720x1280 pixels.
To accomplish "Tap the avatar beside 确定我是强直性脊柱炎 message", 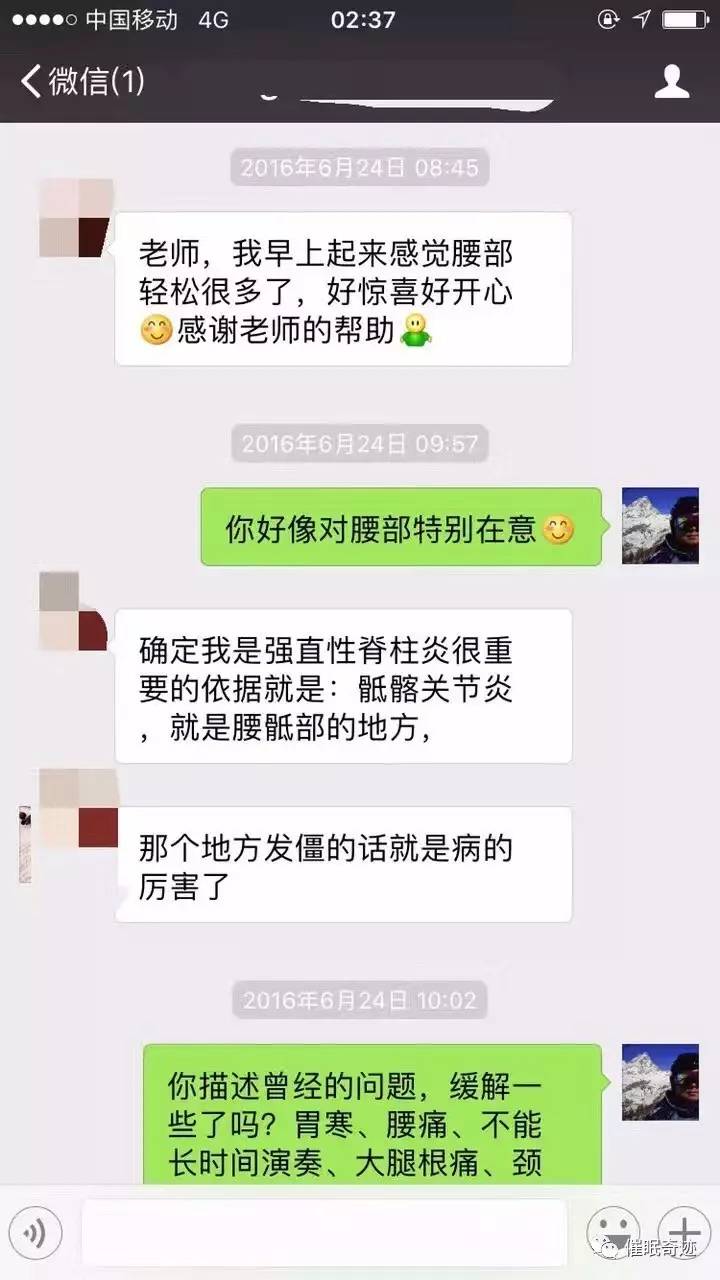I will pyautogui.click(x=73, y=612).
